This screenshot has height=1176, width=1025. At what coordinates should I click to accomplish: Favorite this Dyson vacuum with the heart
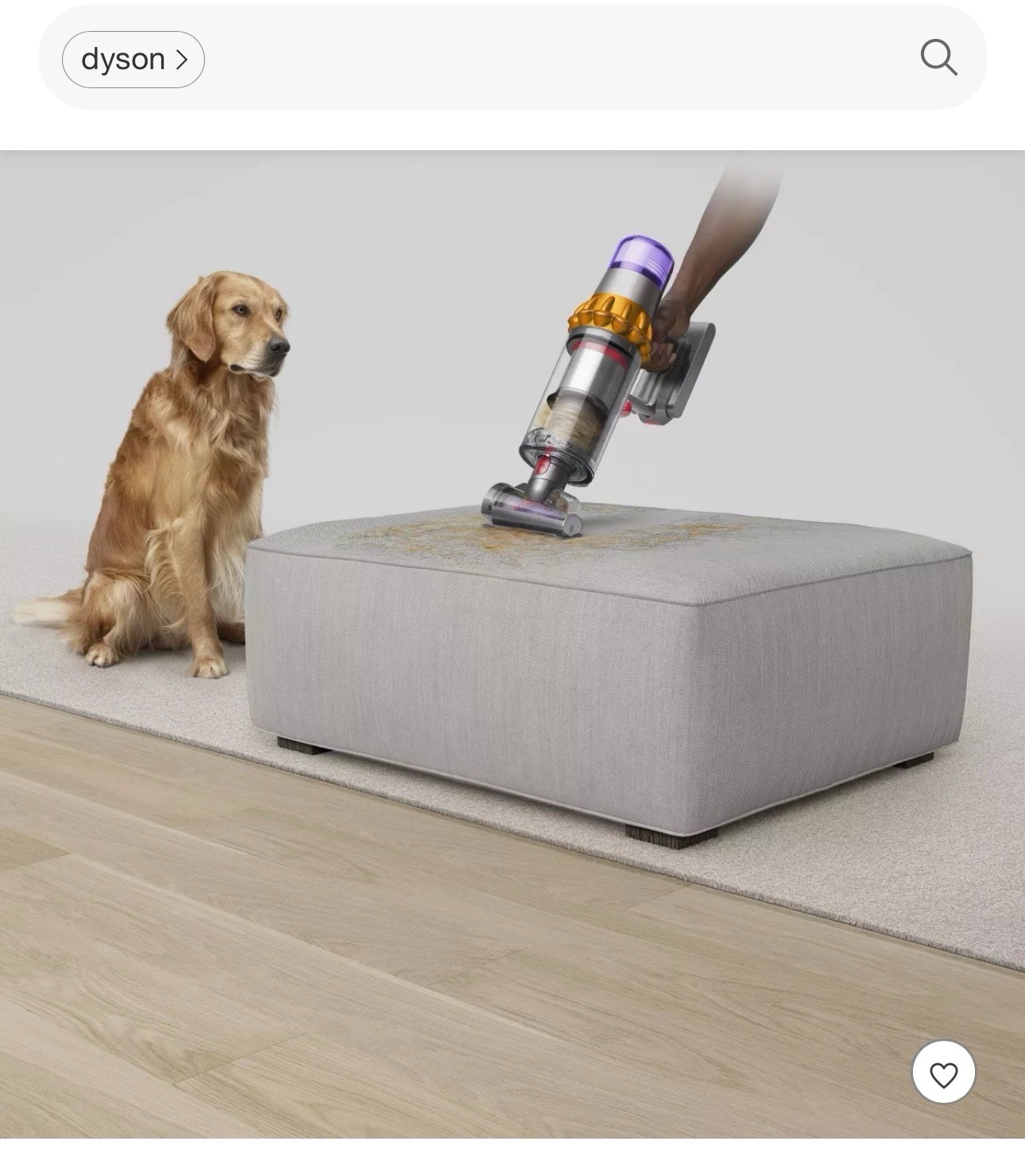[x=943, y=1075]
